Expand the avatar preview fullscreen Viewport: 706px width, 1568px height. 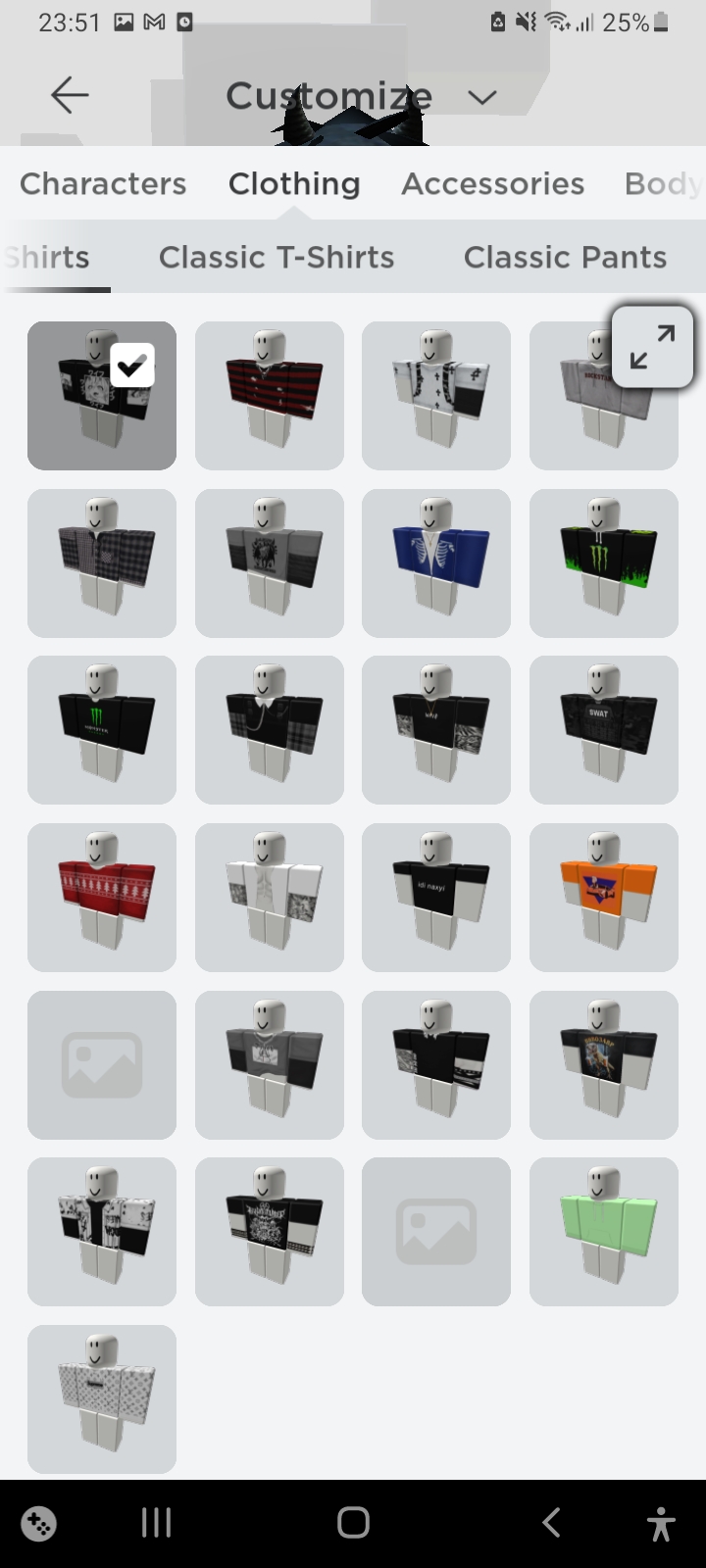(x=652, y=347)
